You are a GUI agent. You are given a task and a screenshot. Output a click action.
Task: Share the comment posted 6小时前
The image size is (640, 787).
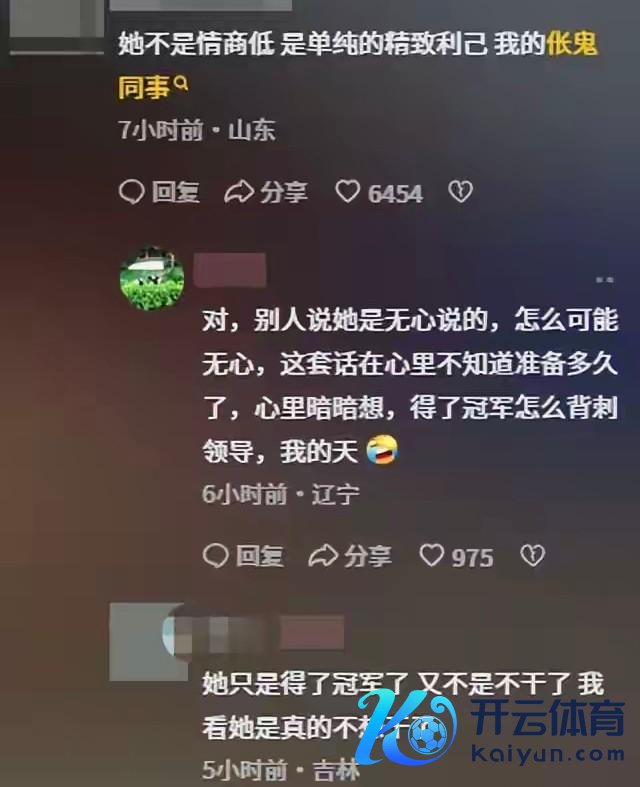tap(349, 555)
